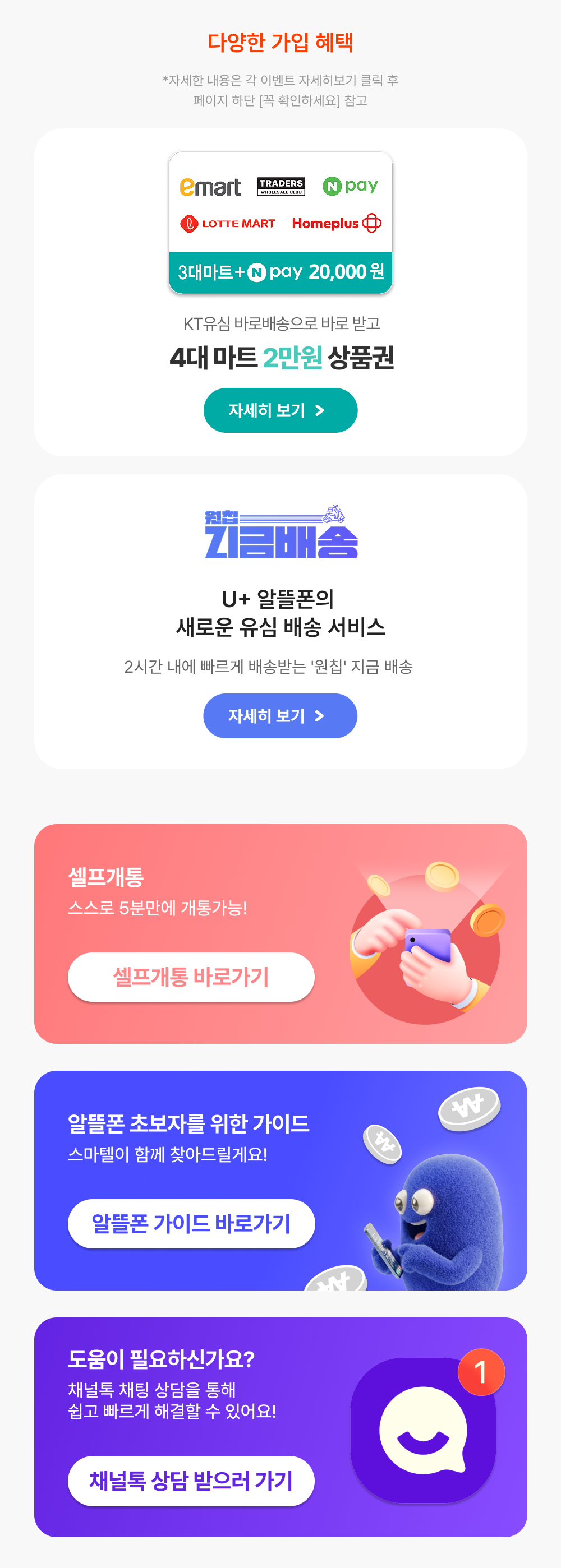This screenshot has height=1568, width=561.
Task: Open details for the 4대 마트 2만원 상품권 offer
Action: 280,410
